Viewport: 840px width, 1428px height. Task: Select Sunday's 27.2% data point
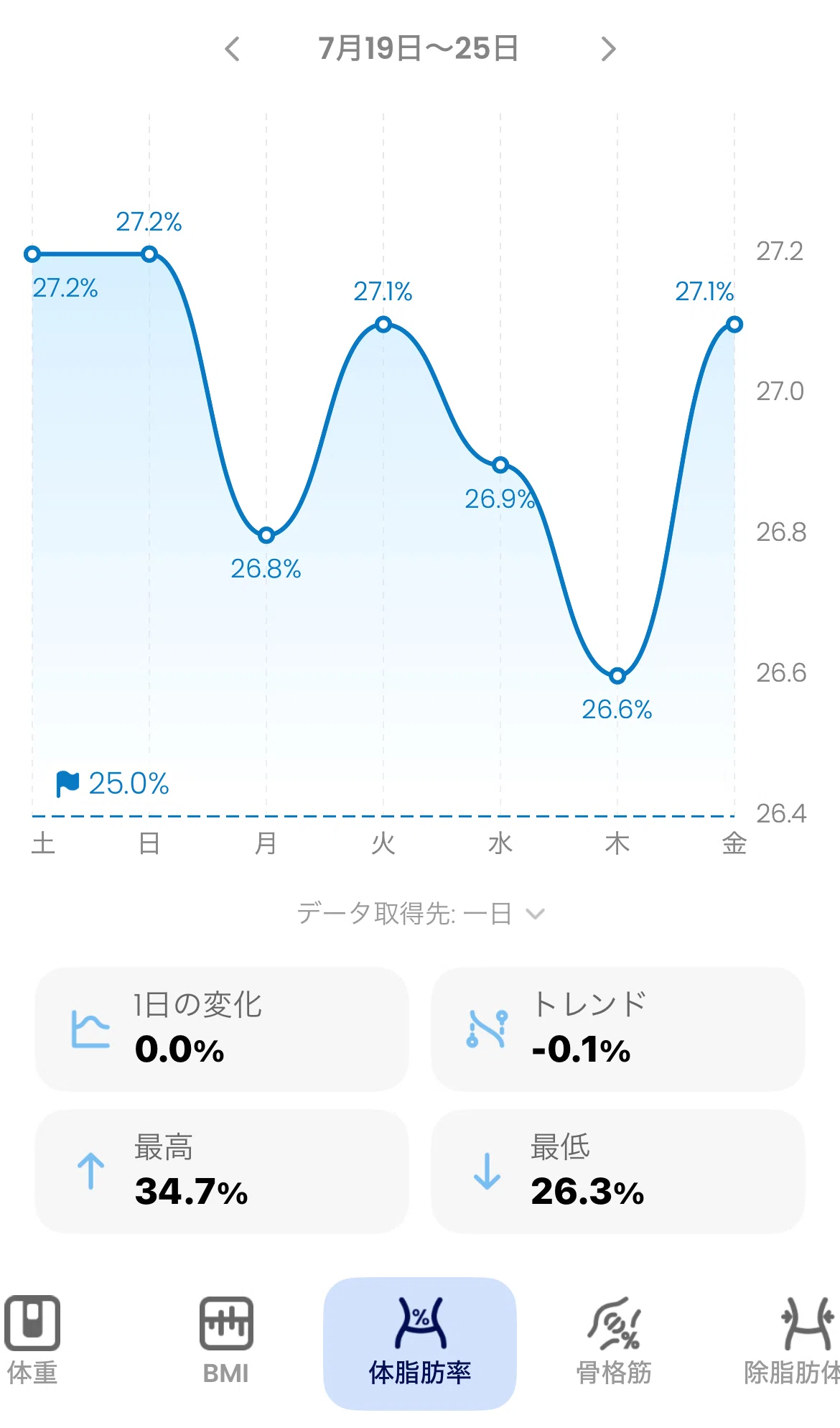point(149,254)
